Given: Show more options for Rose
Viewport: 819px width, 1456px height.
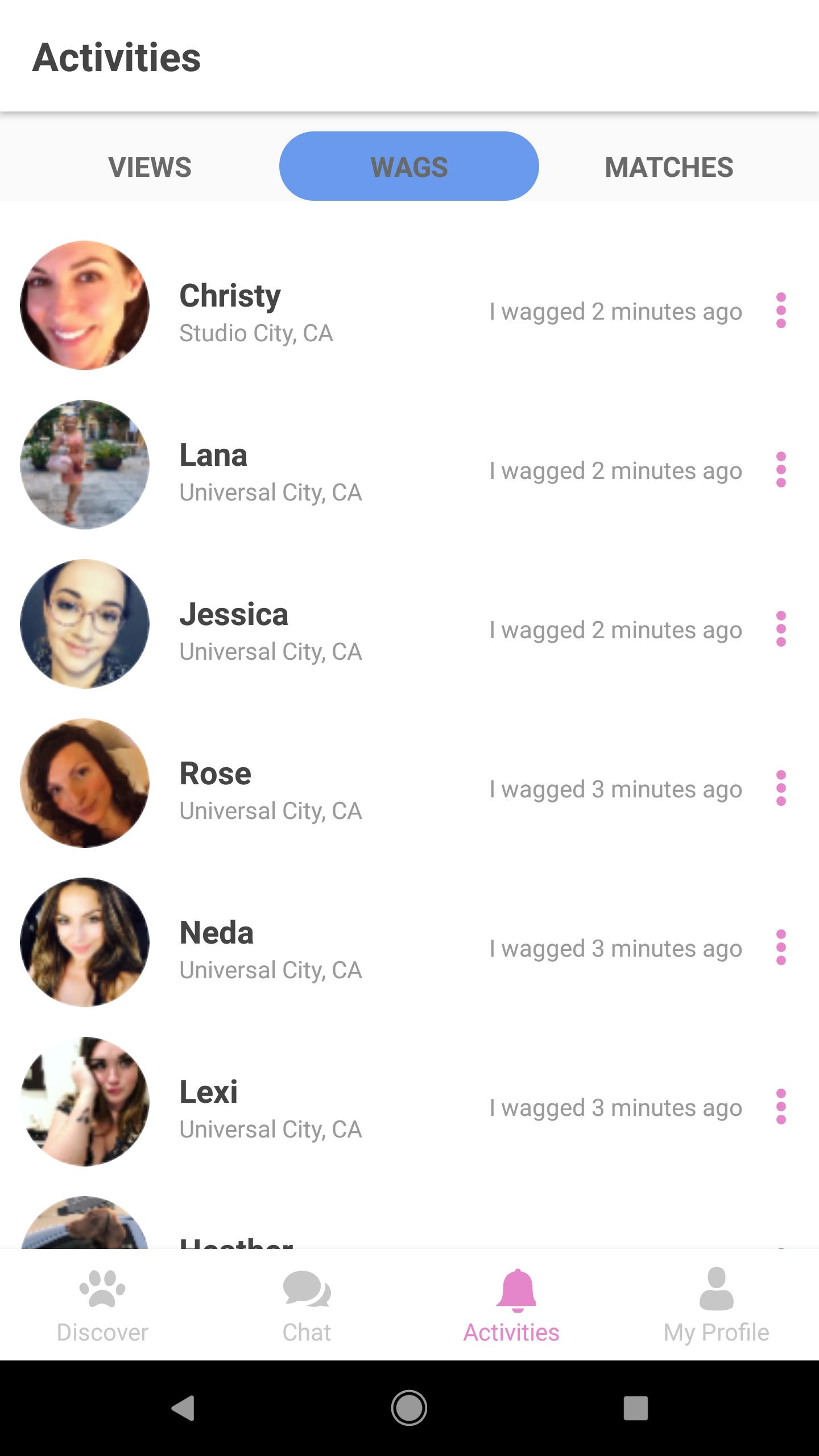Looking at the screenshot, I should [781, 788].
